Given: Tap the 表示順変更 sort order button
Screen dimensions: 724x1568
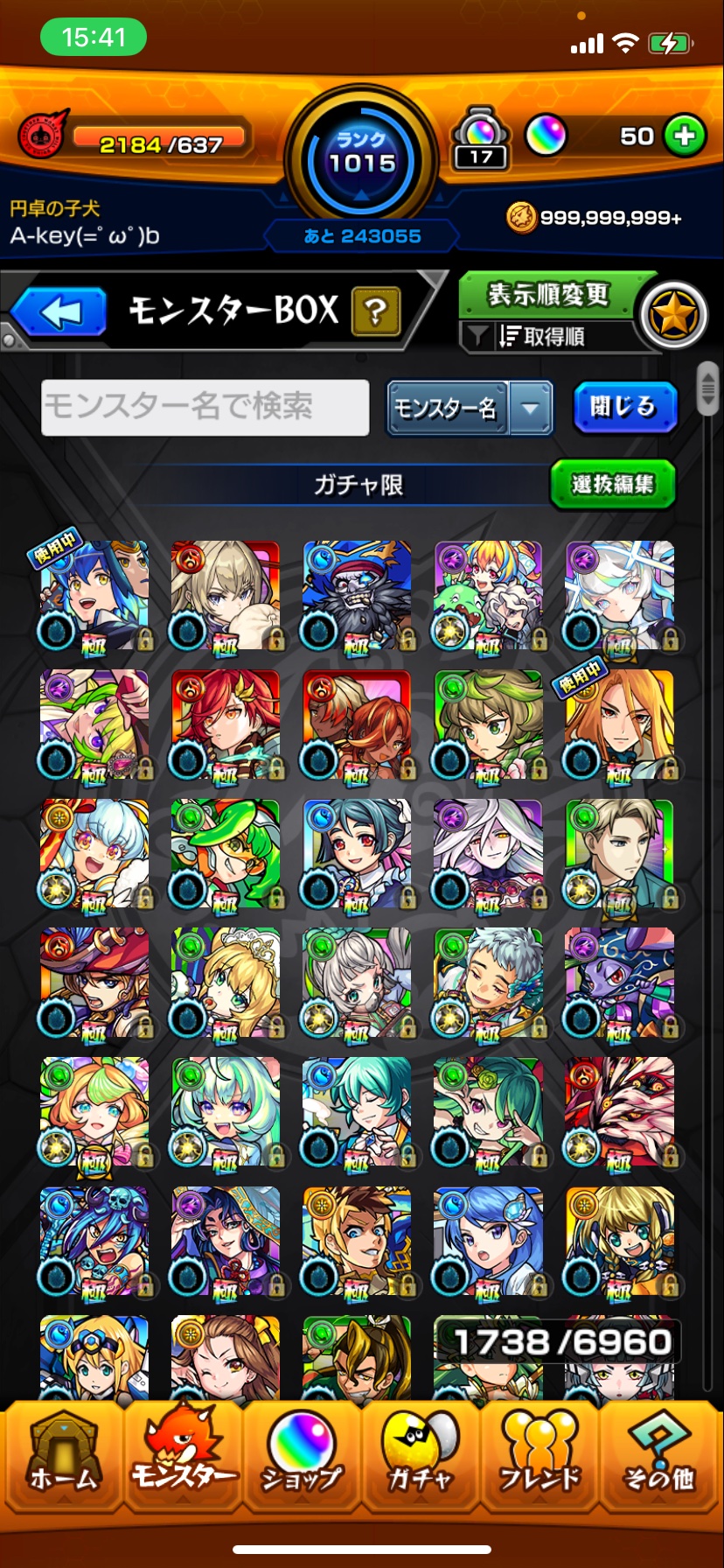Looking at the screenshot, I should click(x=548, y=295).
